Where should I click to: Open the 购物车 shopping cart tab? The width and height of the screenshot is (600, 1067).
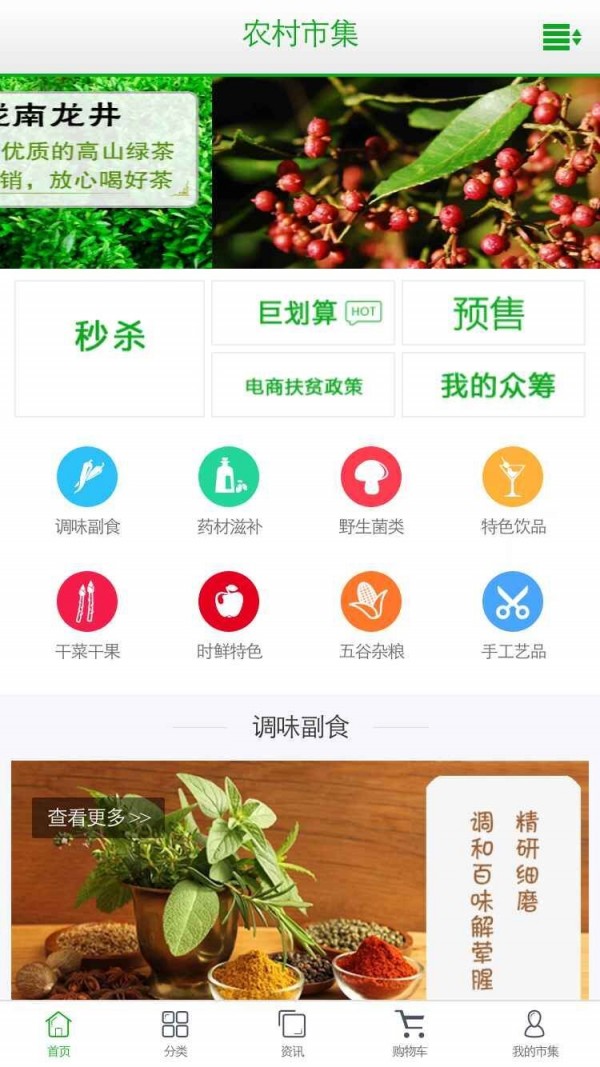409,1033
